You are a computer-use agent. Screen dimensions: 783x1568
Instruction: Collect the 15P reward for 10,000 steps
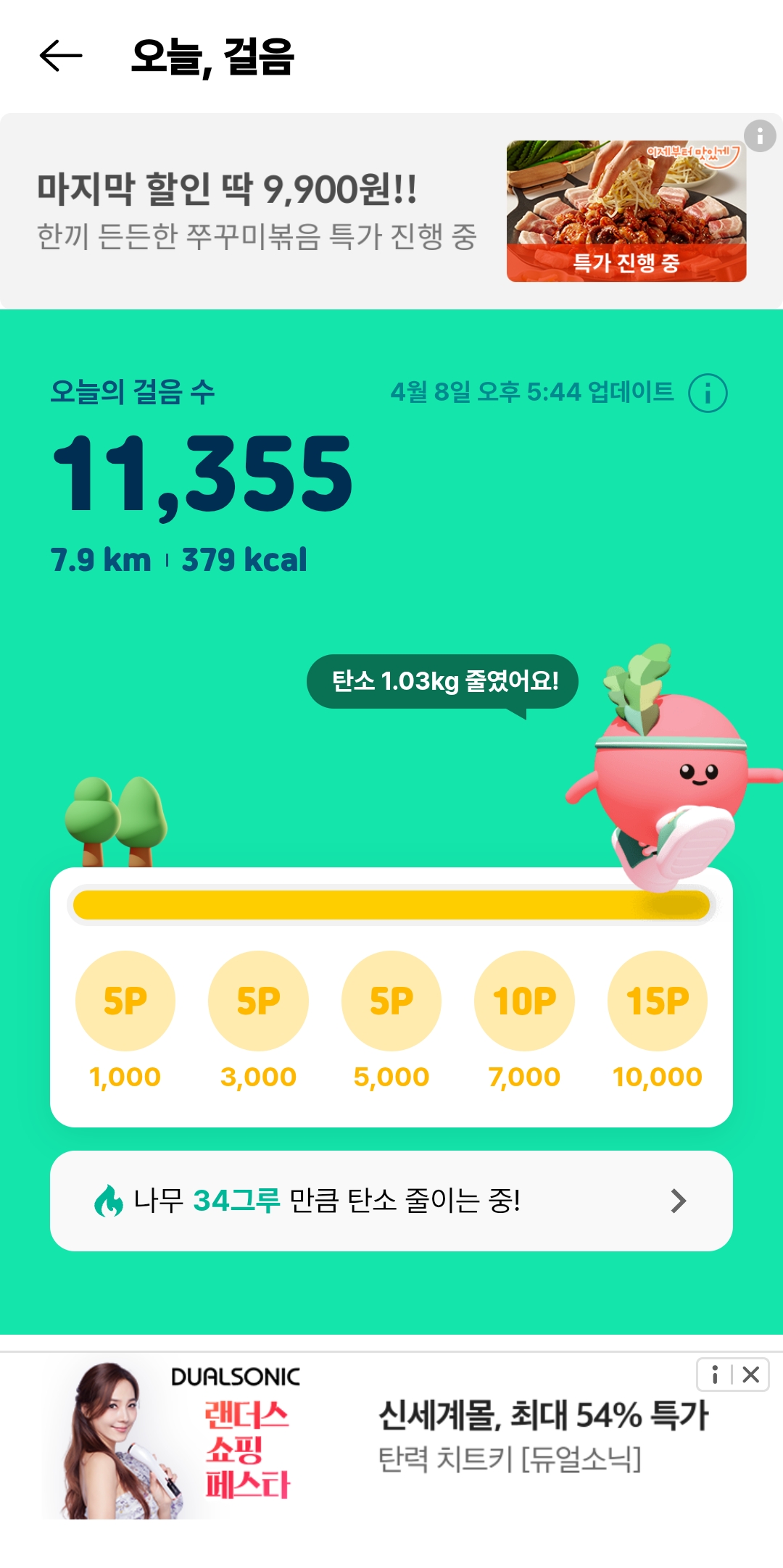658,1001
